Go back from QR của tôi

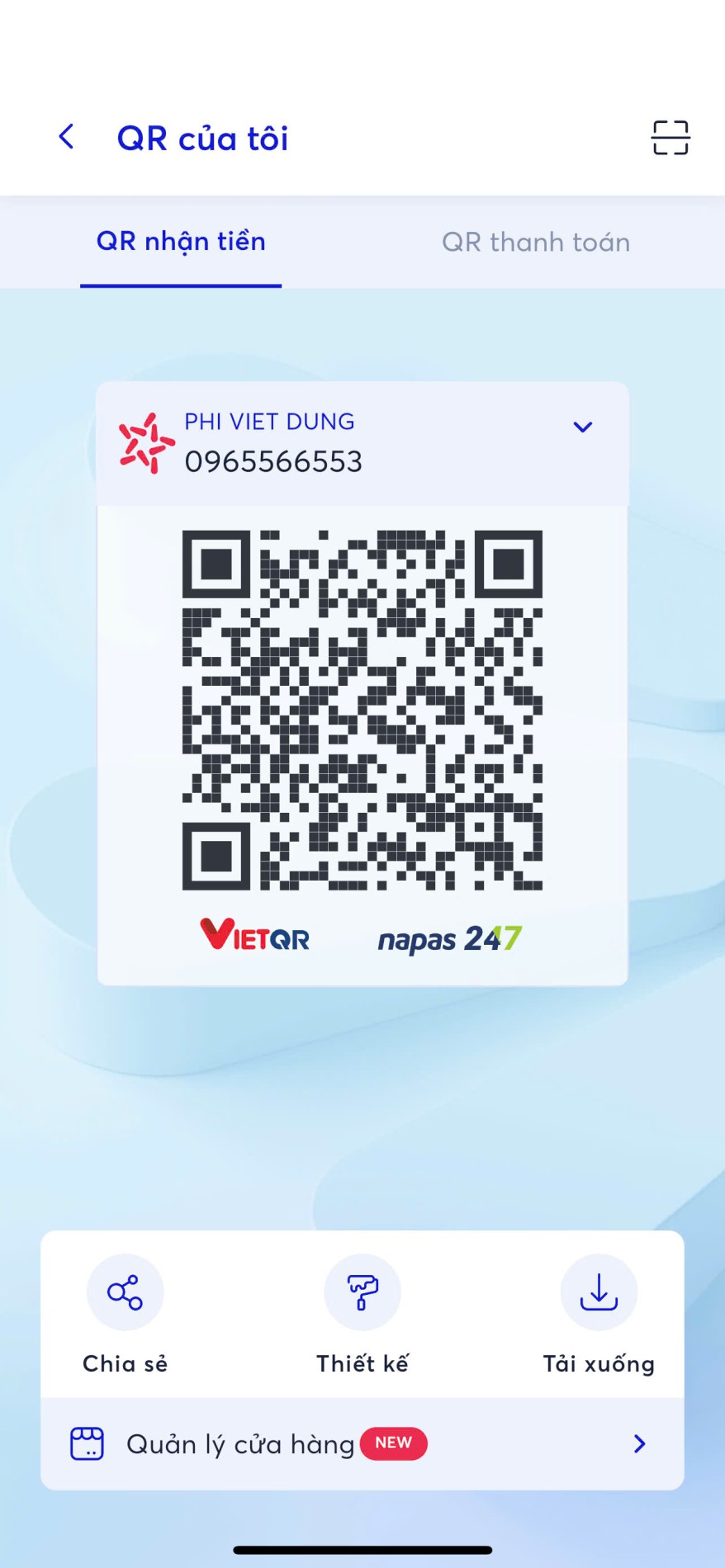[67, 137]
